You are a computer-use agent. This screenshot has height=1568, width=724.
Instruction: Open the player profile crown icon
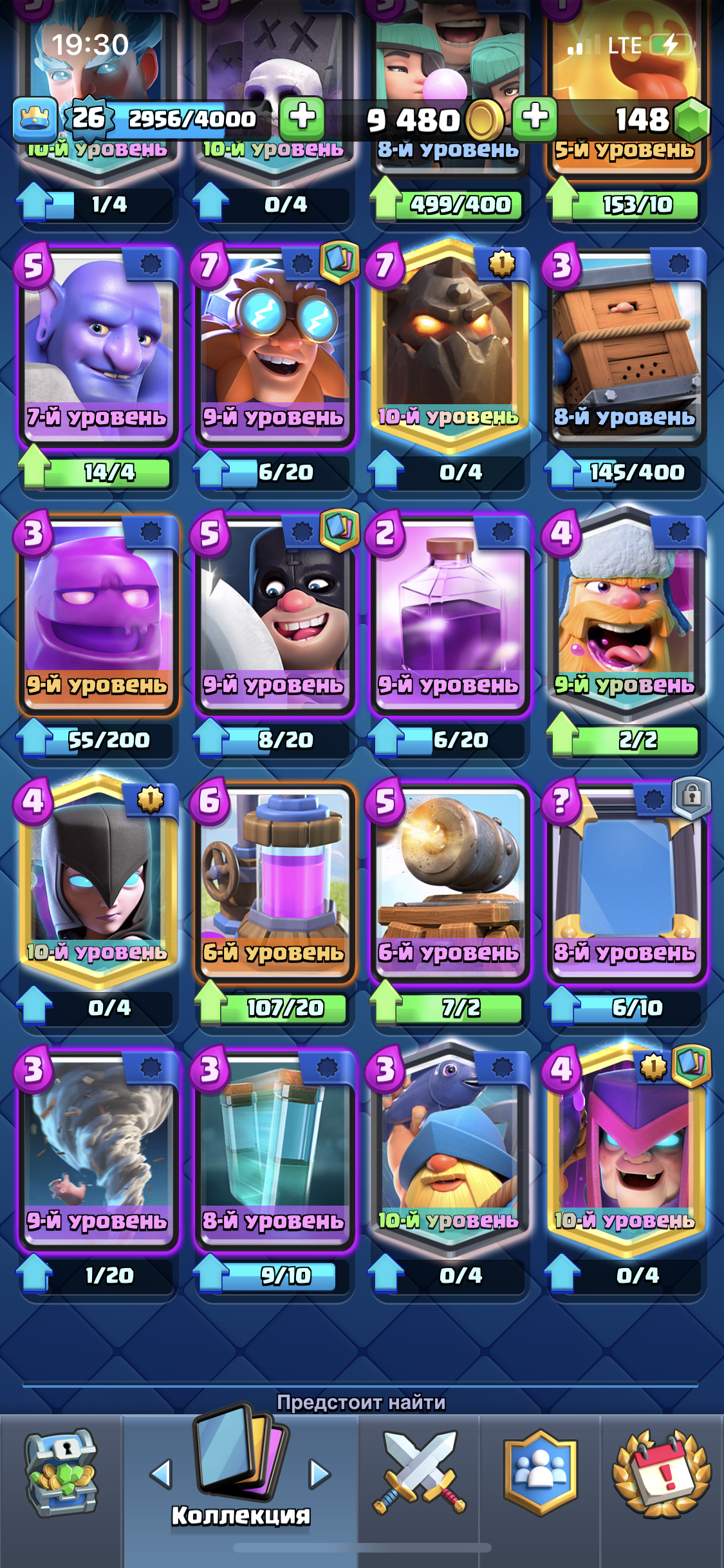click(35, 120)
